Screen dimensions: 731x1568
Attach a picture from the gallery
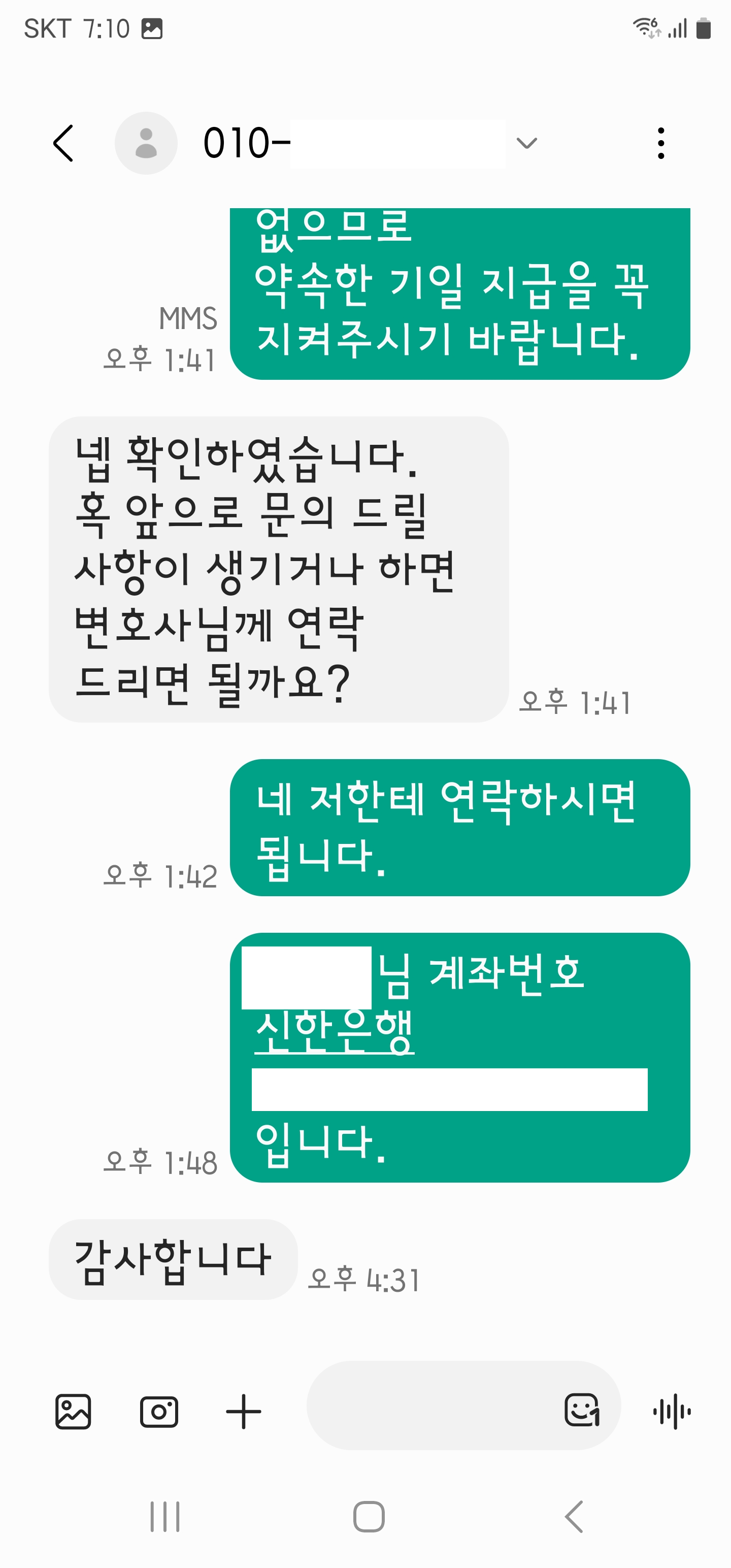(x=73, y=1411)
